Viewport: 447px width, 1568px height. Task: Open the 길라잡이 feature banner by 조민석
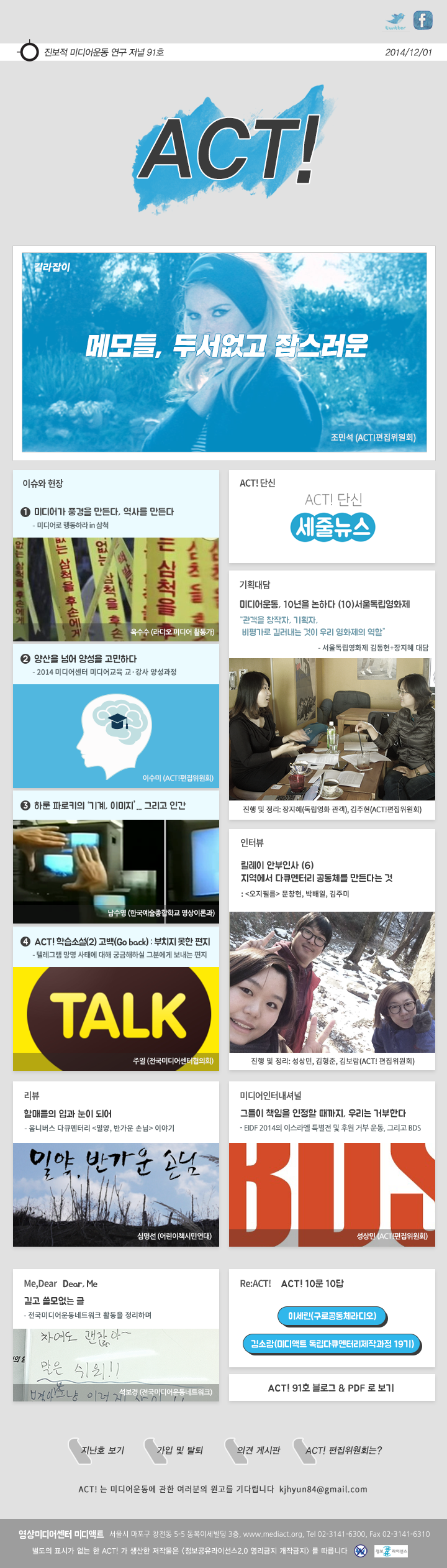click(x=224, y=352)
